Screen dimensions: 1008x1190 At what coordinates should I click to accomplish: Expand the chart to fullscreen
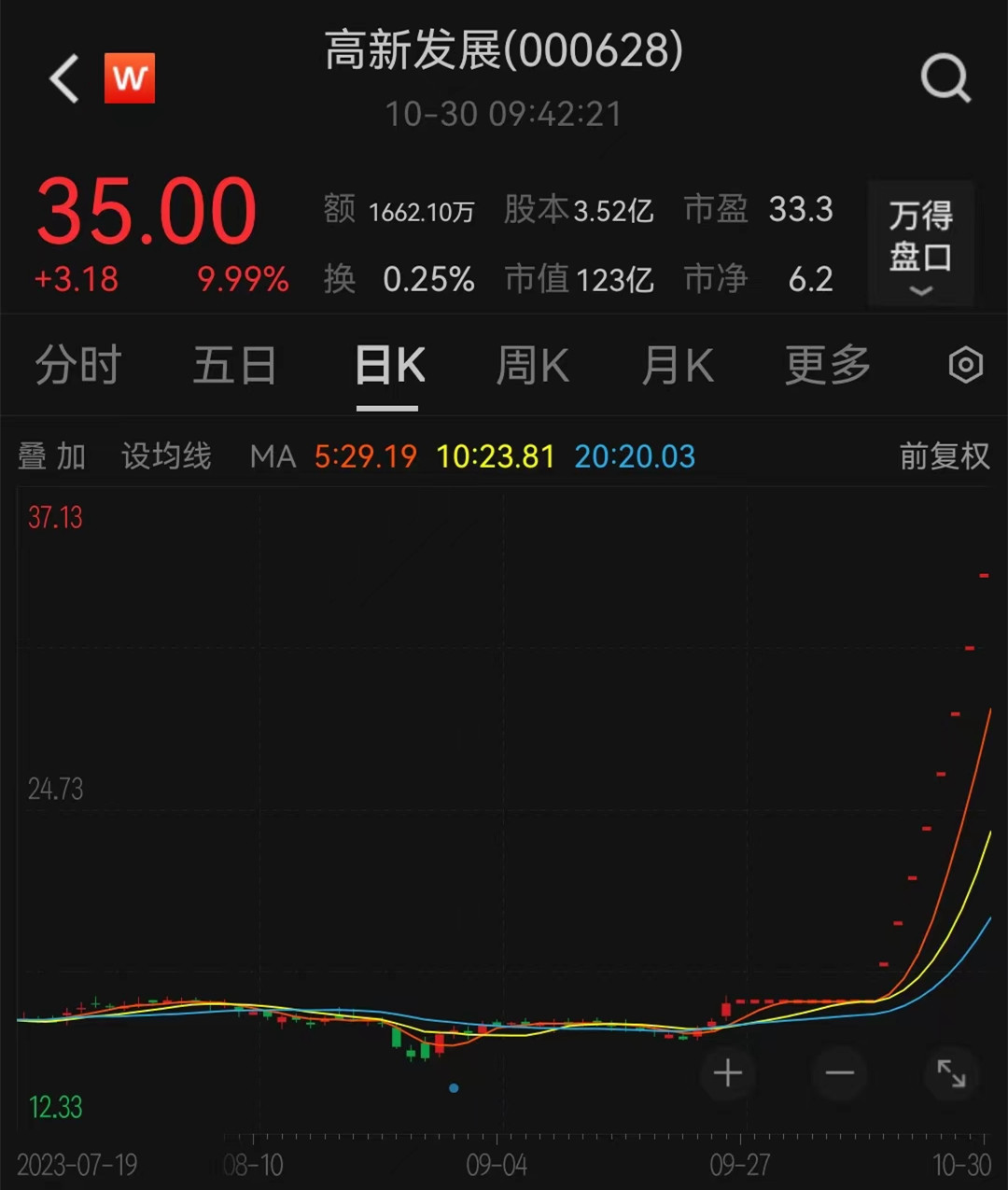(951, 1073)
